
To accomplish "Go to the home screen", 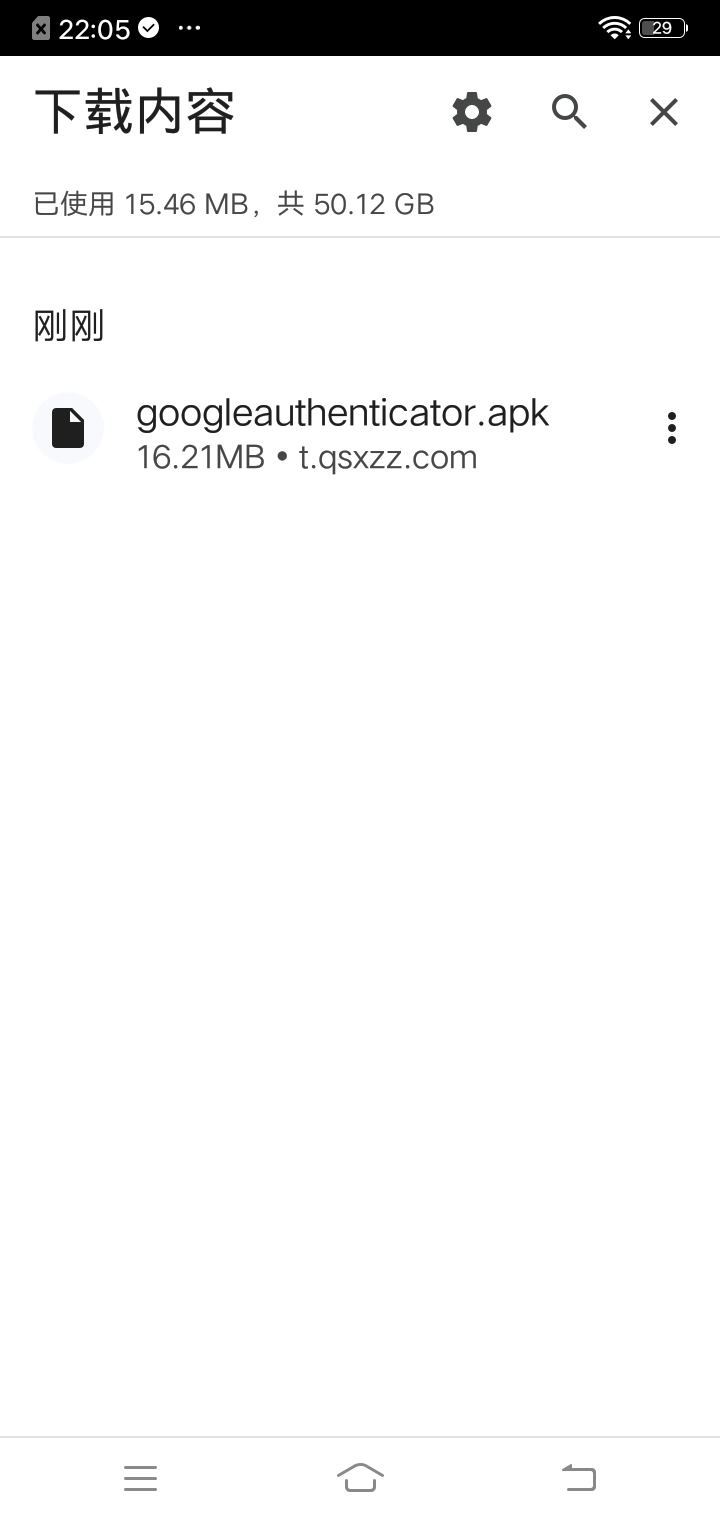I will (x=360, y=1477).
